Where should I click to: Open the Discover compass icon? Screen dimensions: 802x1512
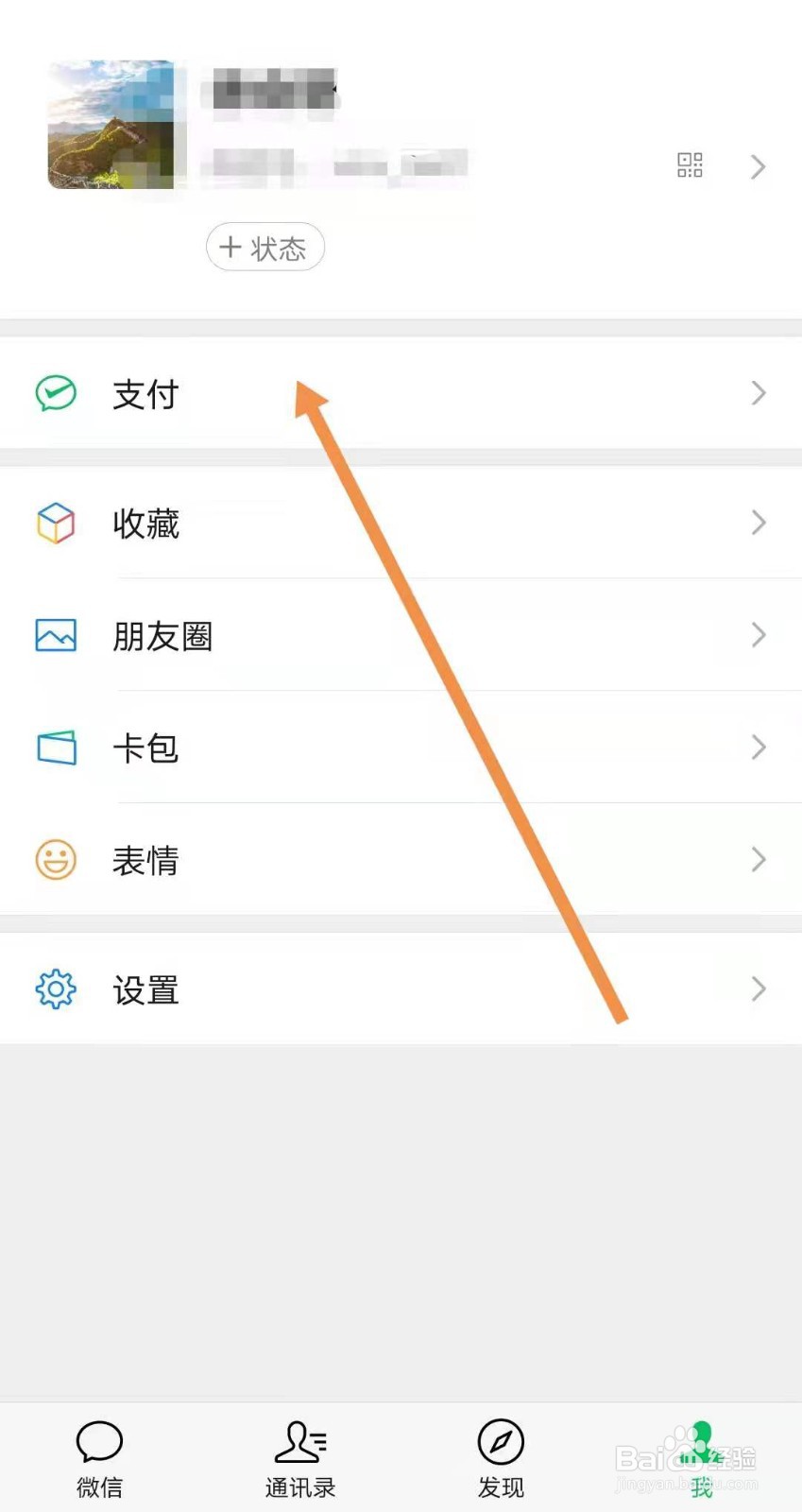pos(500,1443)
